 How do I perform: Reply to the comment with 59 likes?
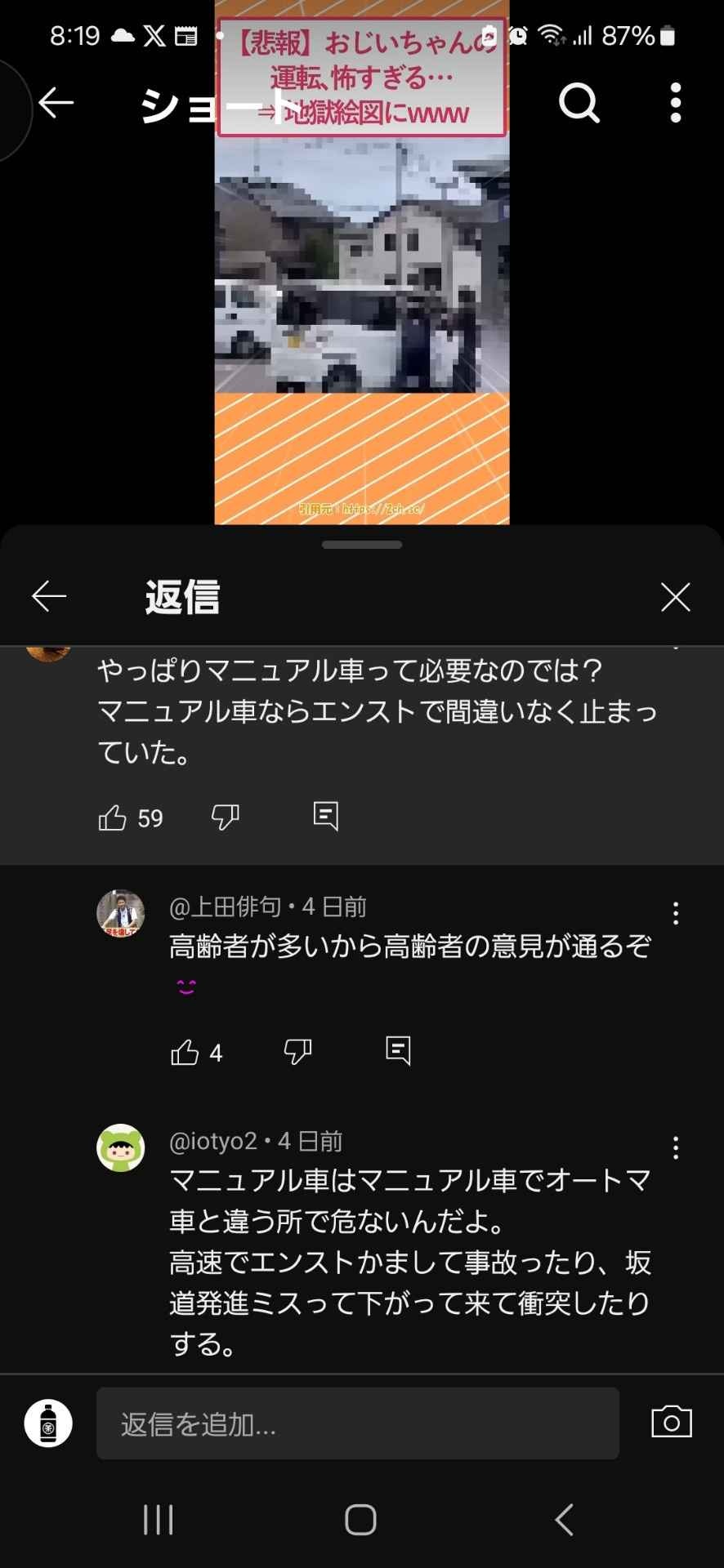pos(326,816)
